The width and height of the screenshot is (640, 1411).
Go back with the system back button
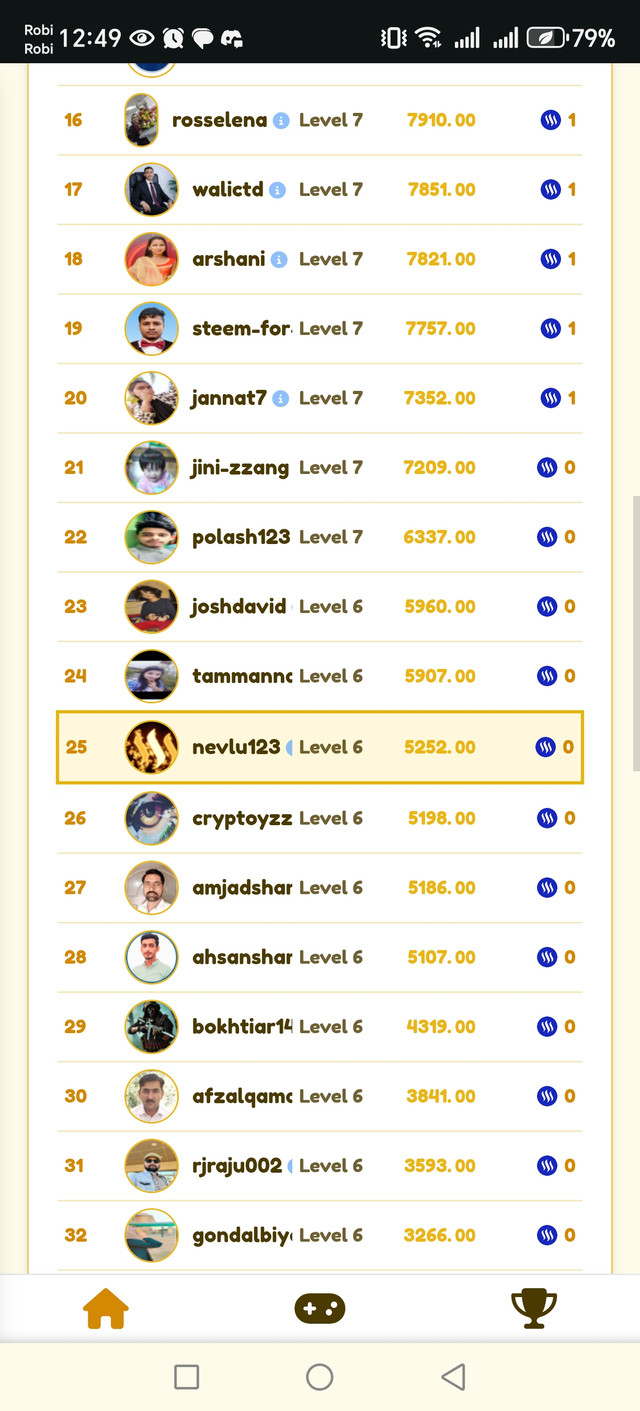tap(453, 1377)
